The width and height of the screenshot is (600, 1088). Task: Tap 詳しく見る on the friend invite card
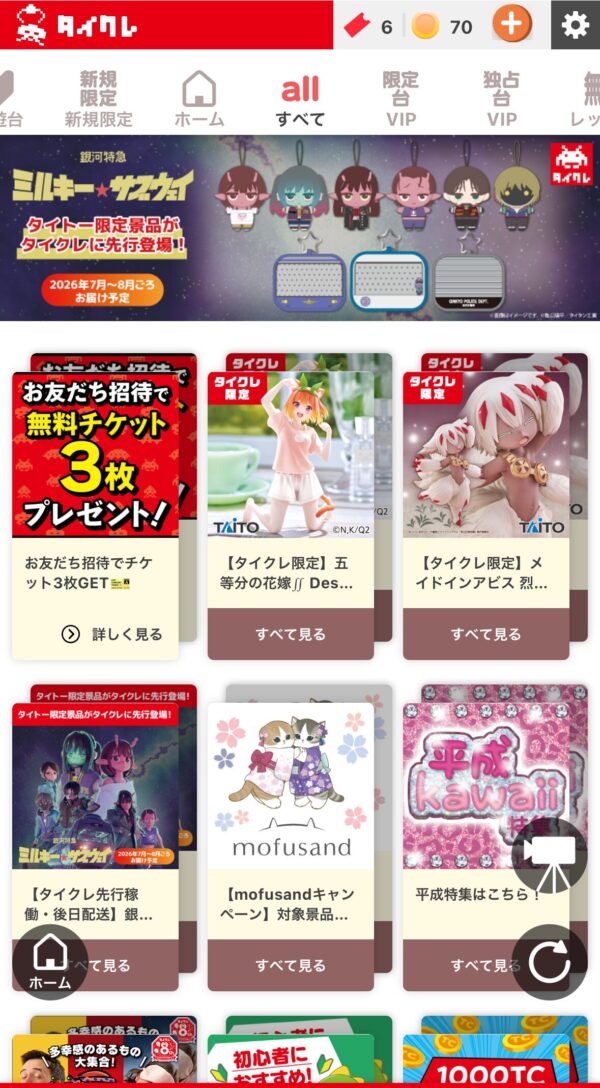pos(113,634)
